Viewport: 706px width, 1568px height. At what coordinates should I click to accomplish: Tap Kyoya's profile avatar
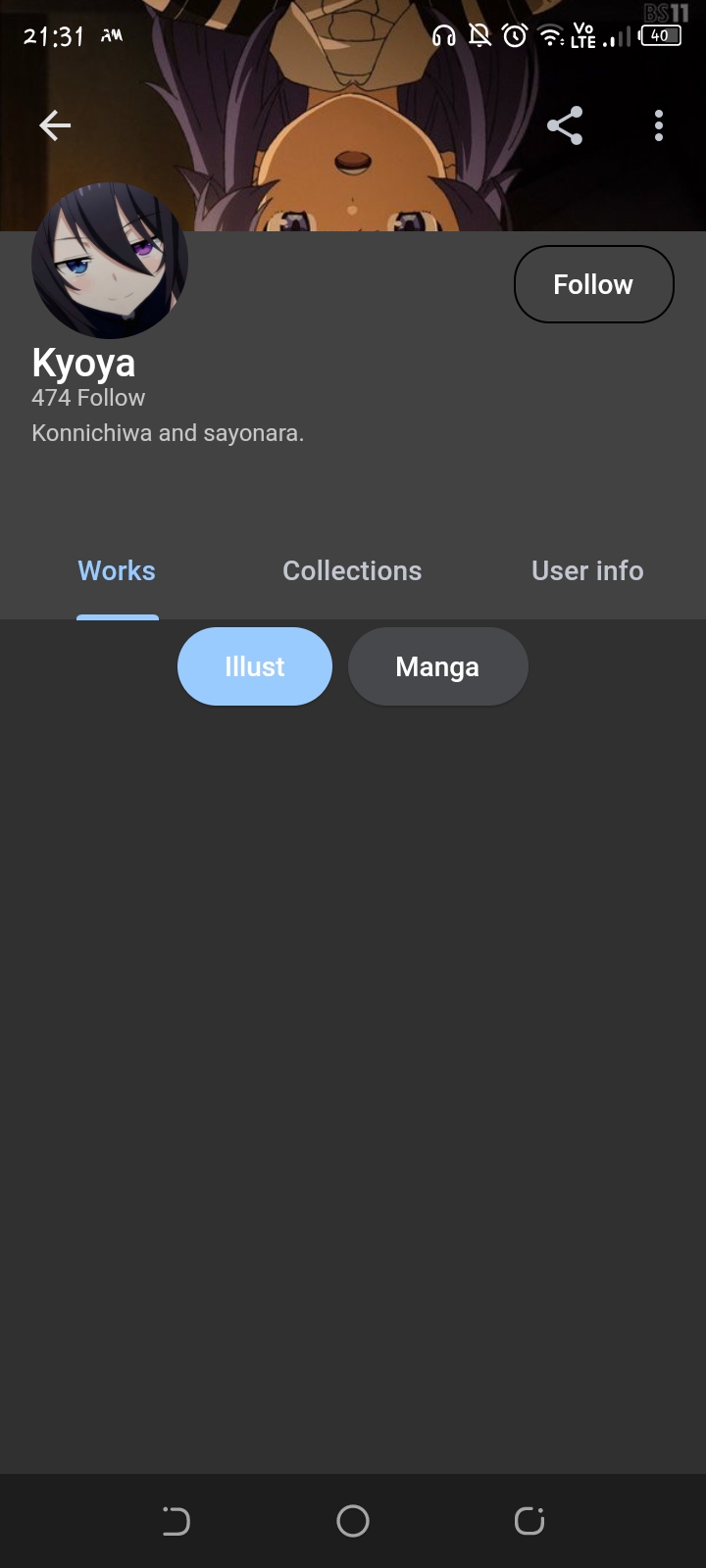coord(110,268)
